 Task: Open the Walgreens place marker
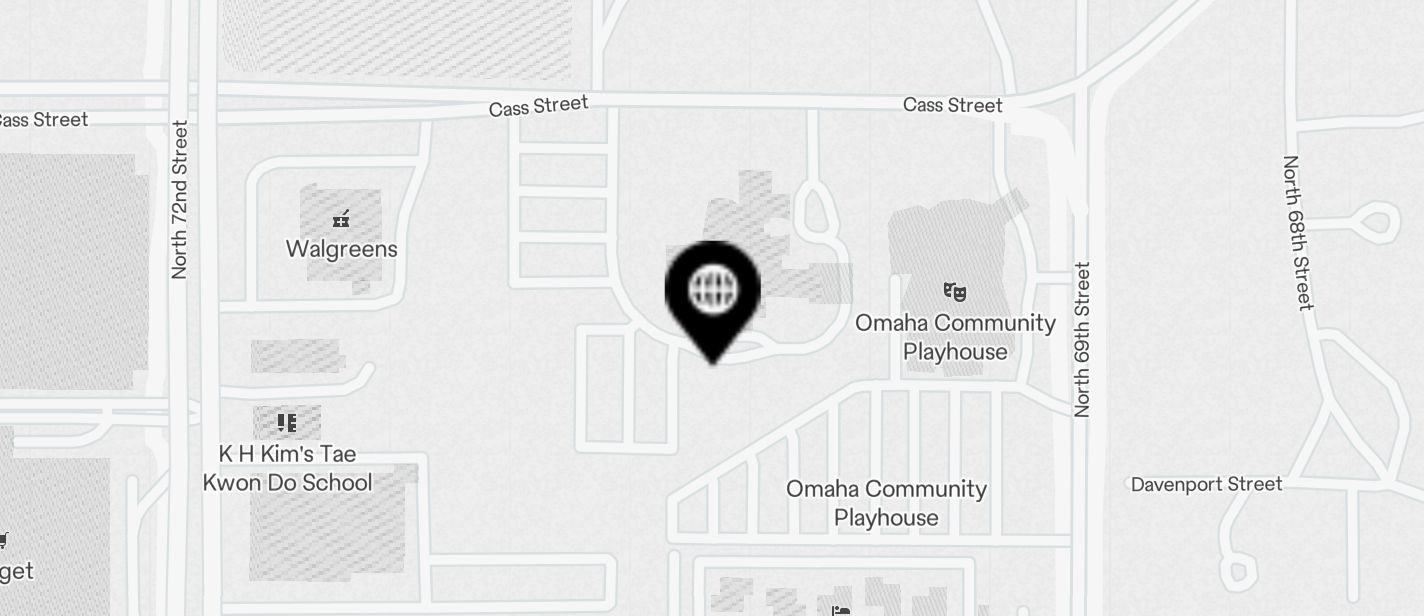(x=341, y=219)
